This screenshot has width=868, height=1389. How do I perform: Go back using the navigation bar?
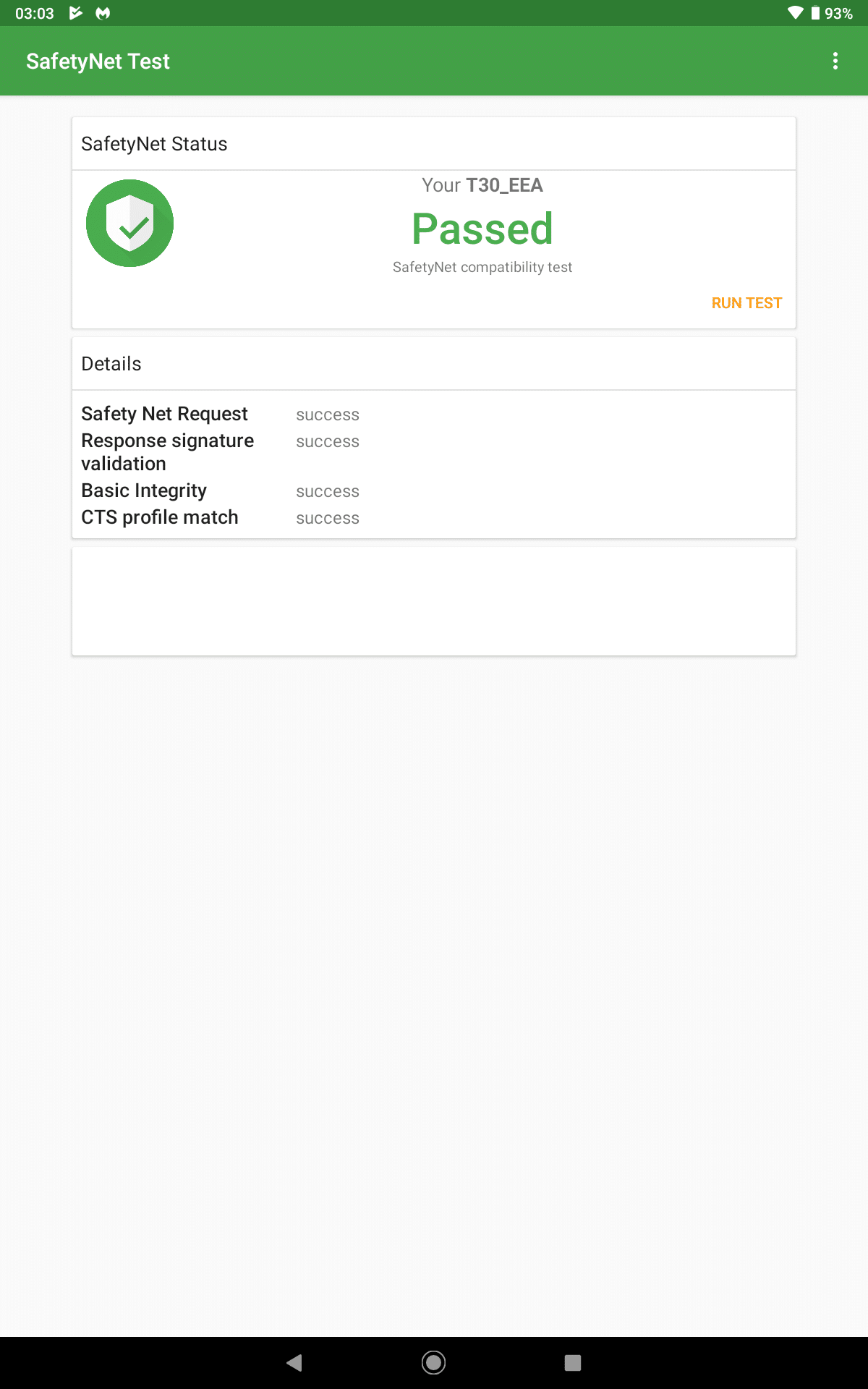[294, 1363]
